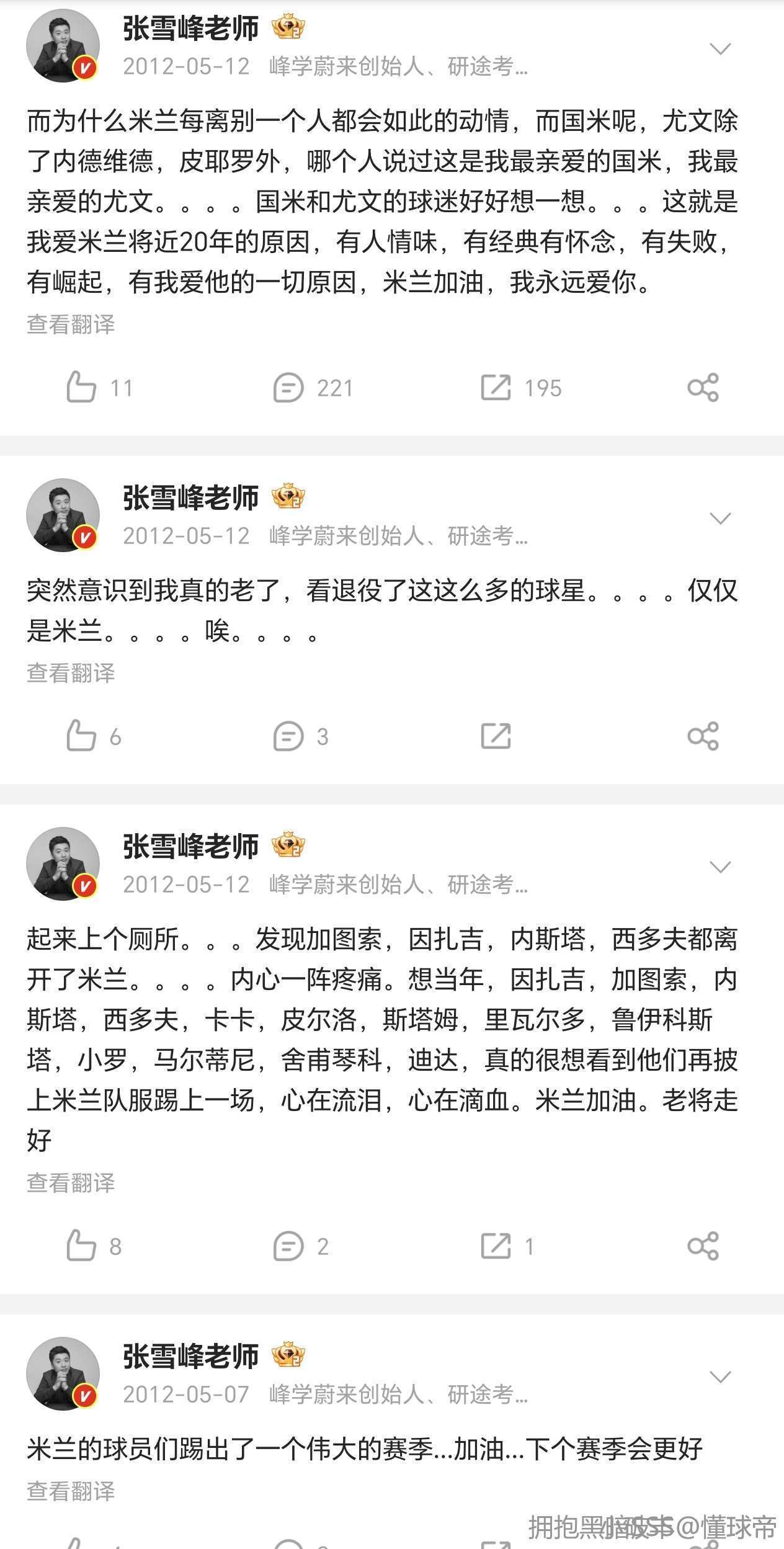The width and height of the screenshot is (784, 1549).
Task: Open the chevron menu on the 突然意识到 post
Action: point(719,519)
